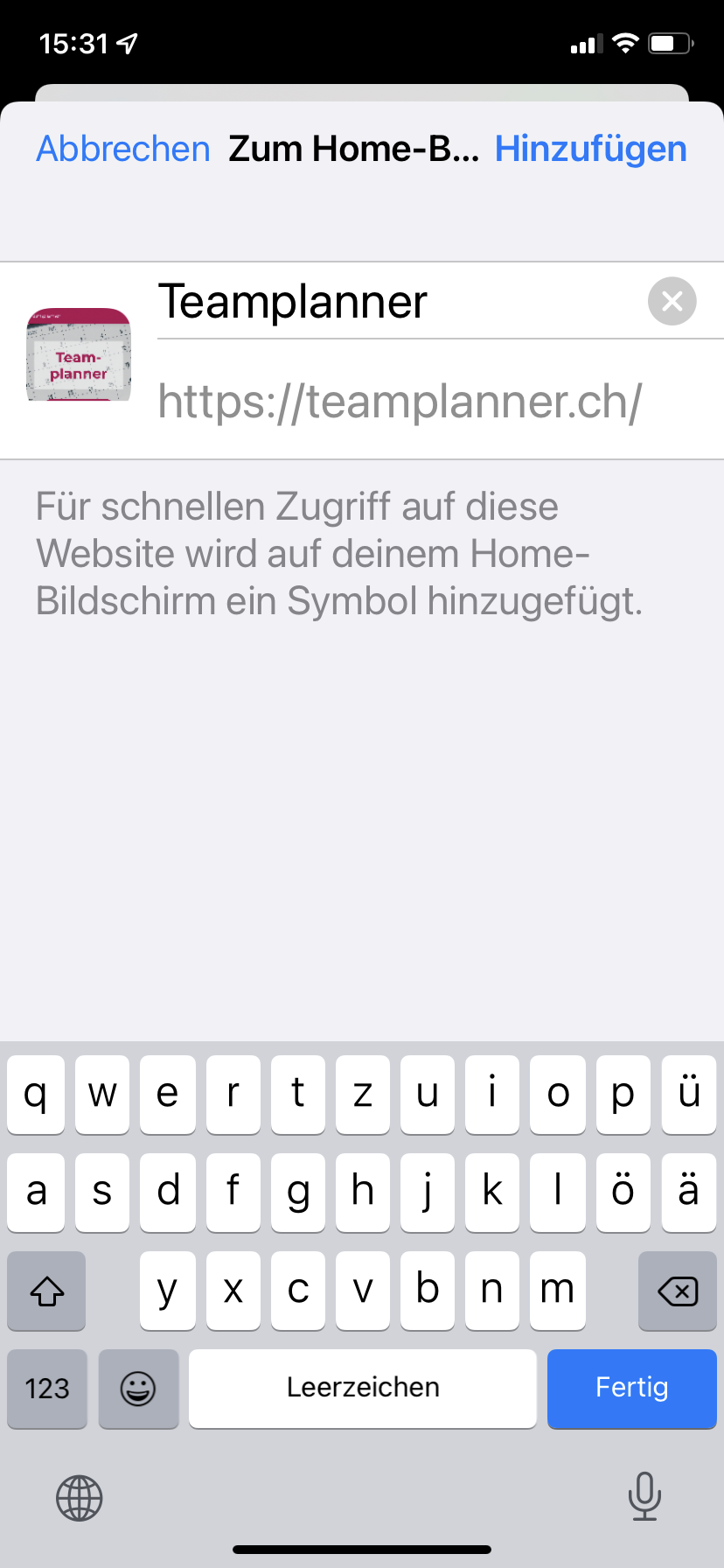Hit the backspace key

pyautogui.click(x=677, y=1291)
